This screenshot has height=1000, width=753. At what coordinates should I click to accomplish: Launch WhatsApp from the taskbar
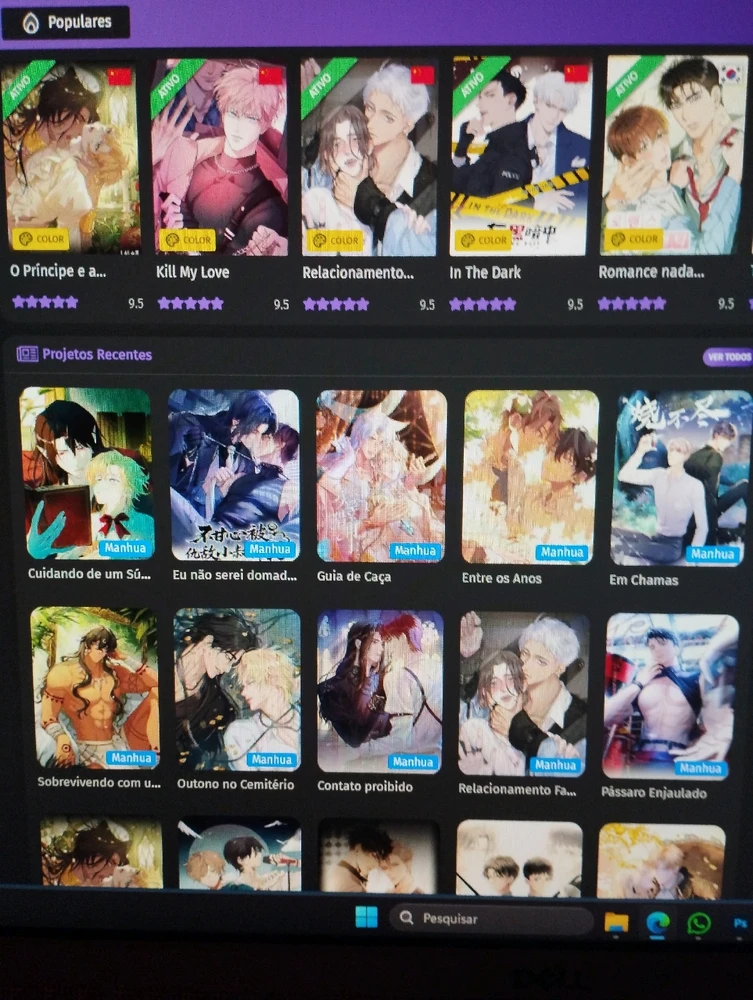pos(698,923)
